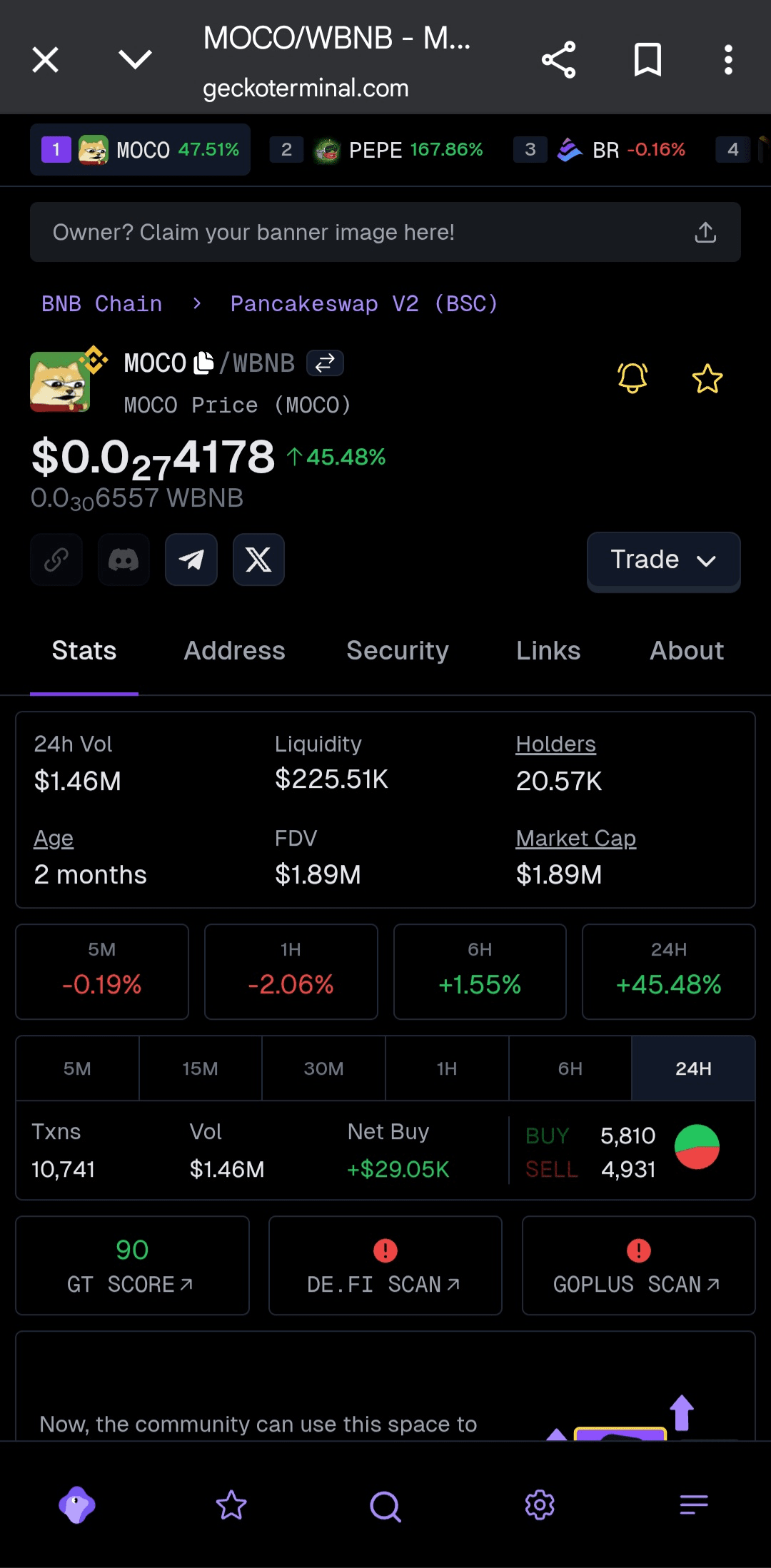
Task: Open the X (Twitter) profile link
Action: coord(258,560)
